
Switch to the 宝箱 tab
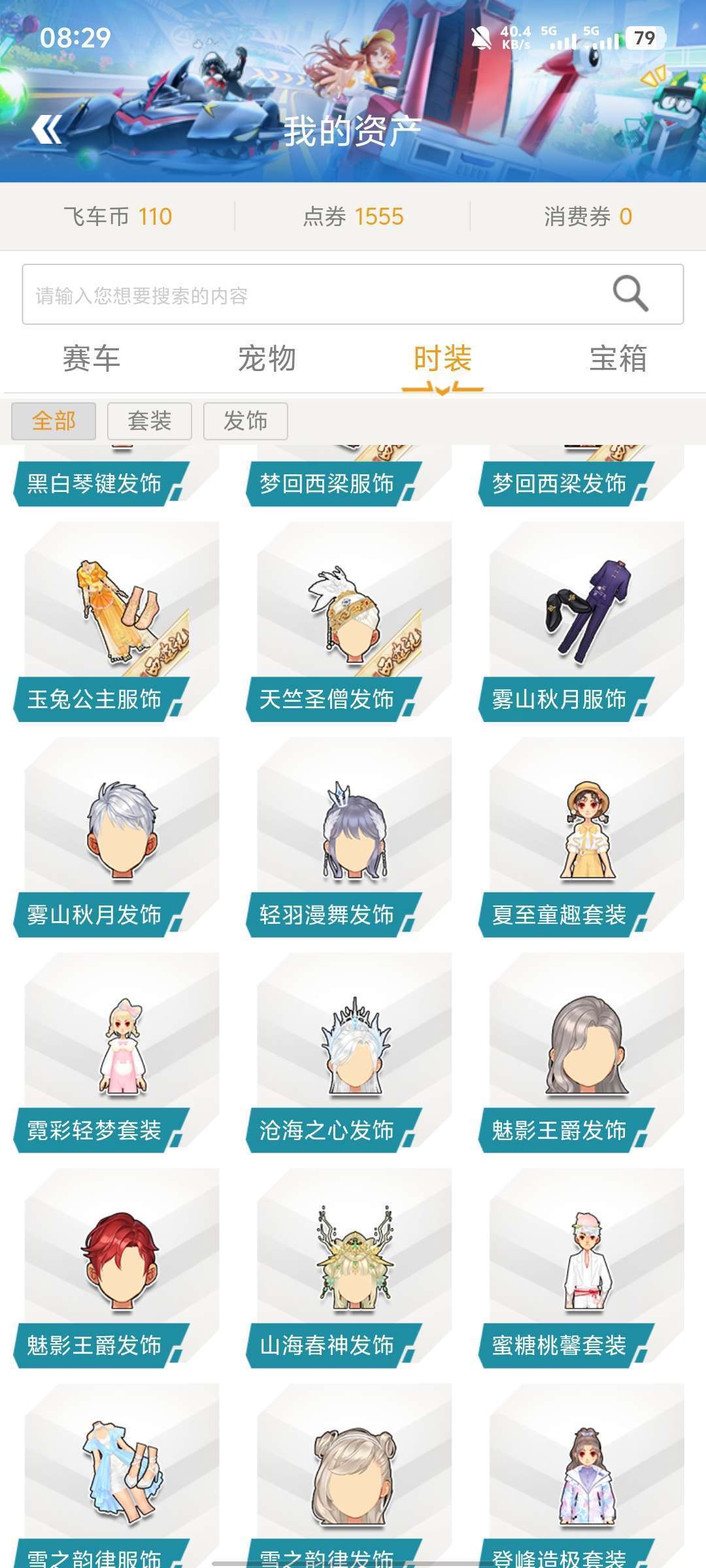618,359
